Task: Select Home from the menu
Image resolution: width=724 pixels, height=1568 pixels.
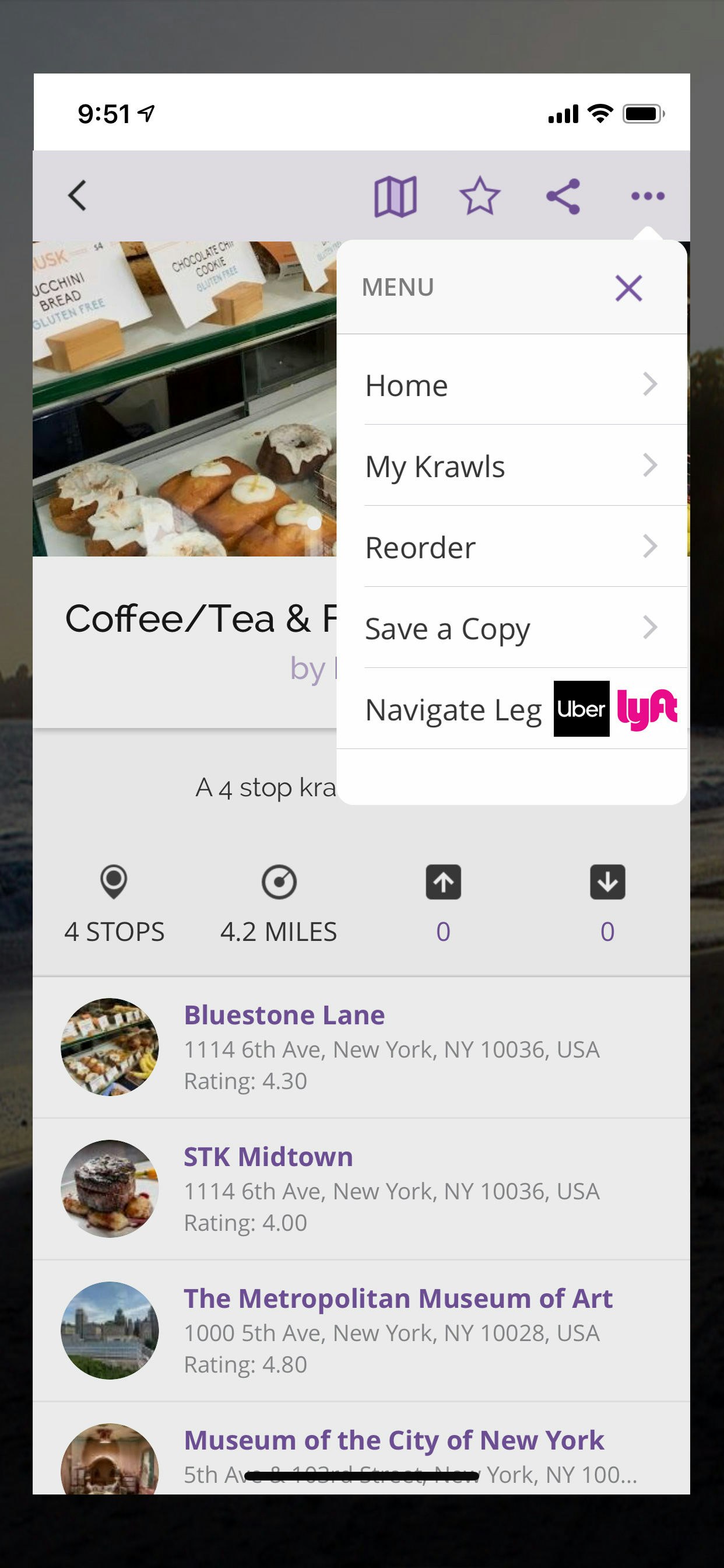Action: point(511,386)
